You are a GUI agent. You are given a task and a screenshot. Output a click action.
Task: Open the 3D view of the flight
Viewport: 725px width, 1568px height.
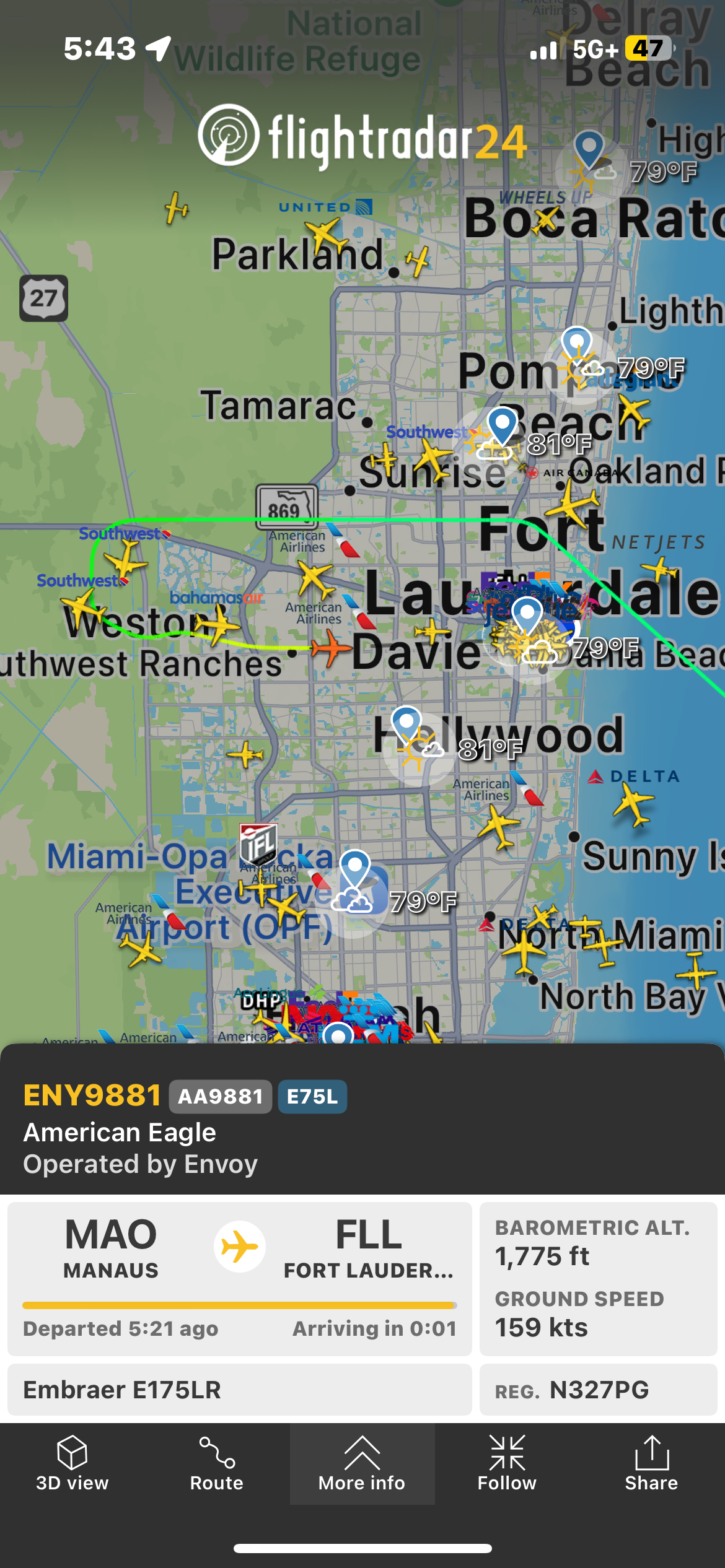pos(72,1464)
